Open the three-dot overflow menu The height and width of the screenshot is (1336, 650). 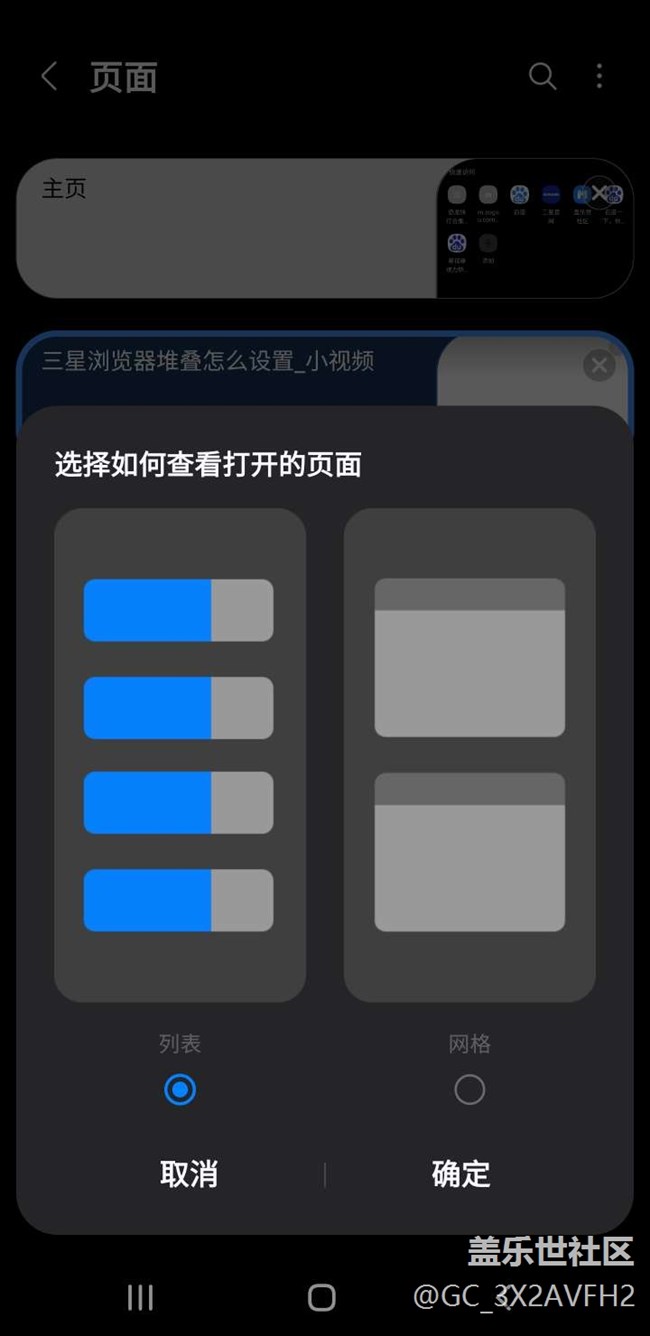tap(599, 77)
